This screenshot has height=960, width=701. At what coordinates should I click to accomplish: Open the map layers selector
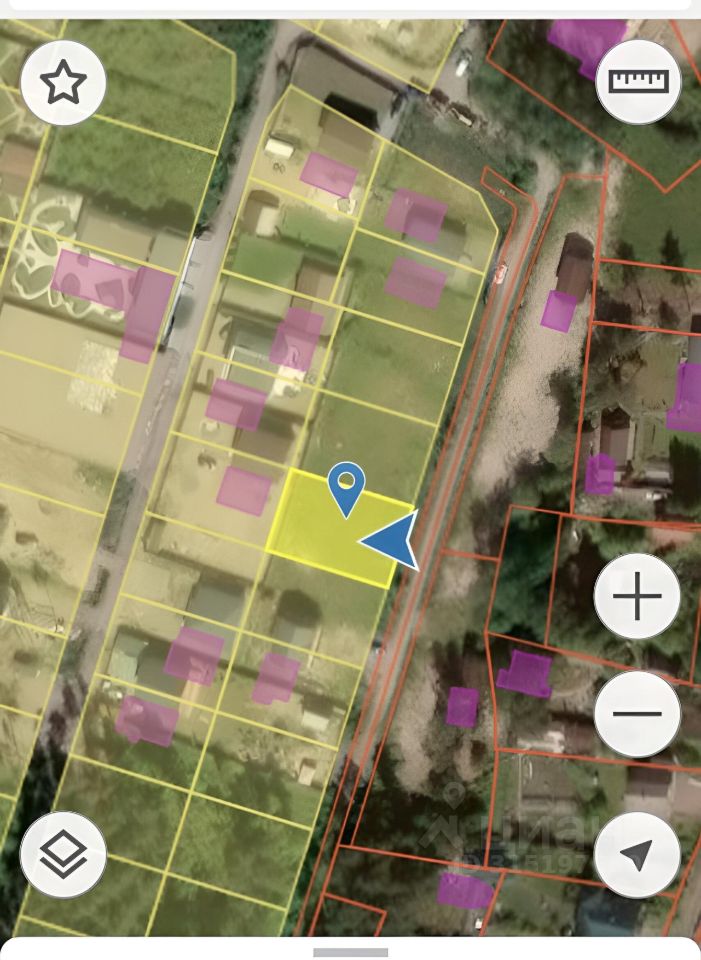pos(63,855)
